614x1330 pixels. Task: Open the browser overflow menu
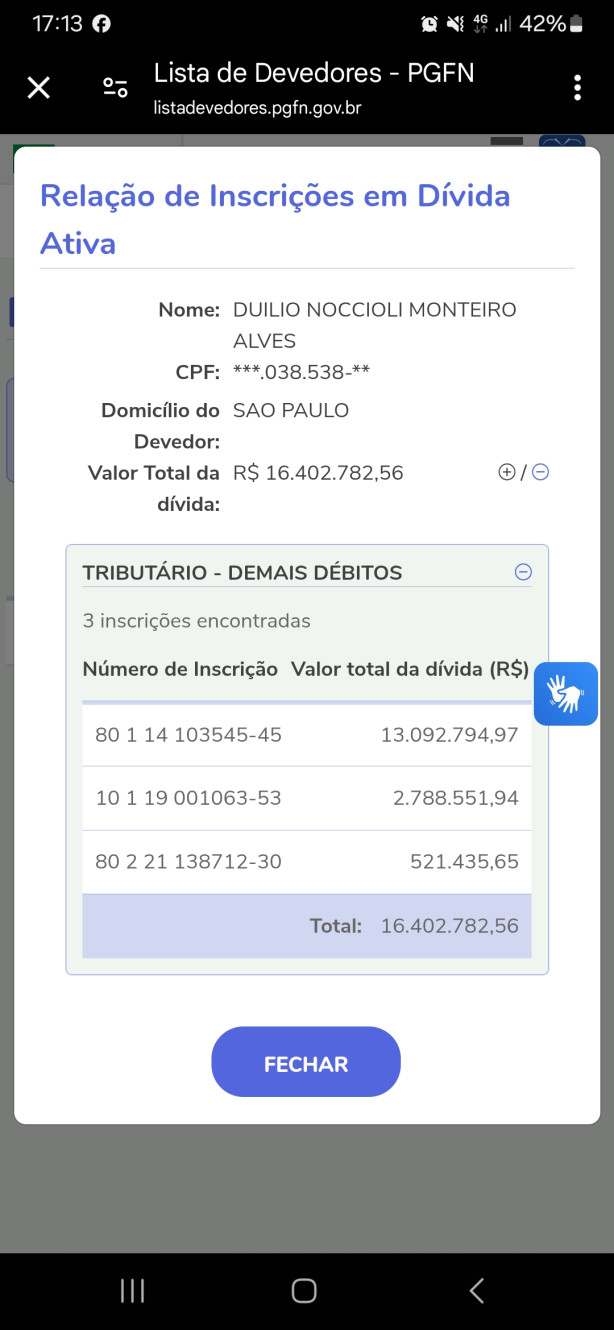coord(577,88)
